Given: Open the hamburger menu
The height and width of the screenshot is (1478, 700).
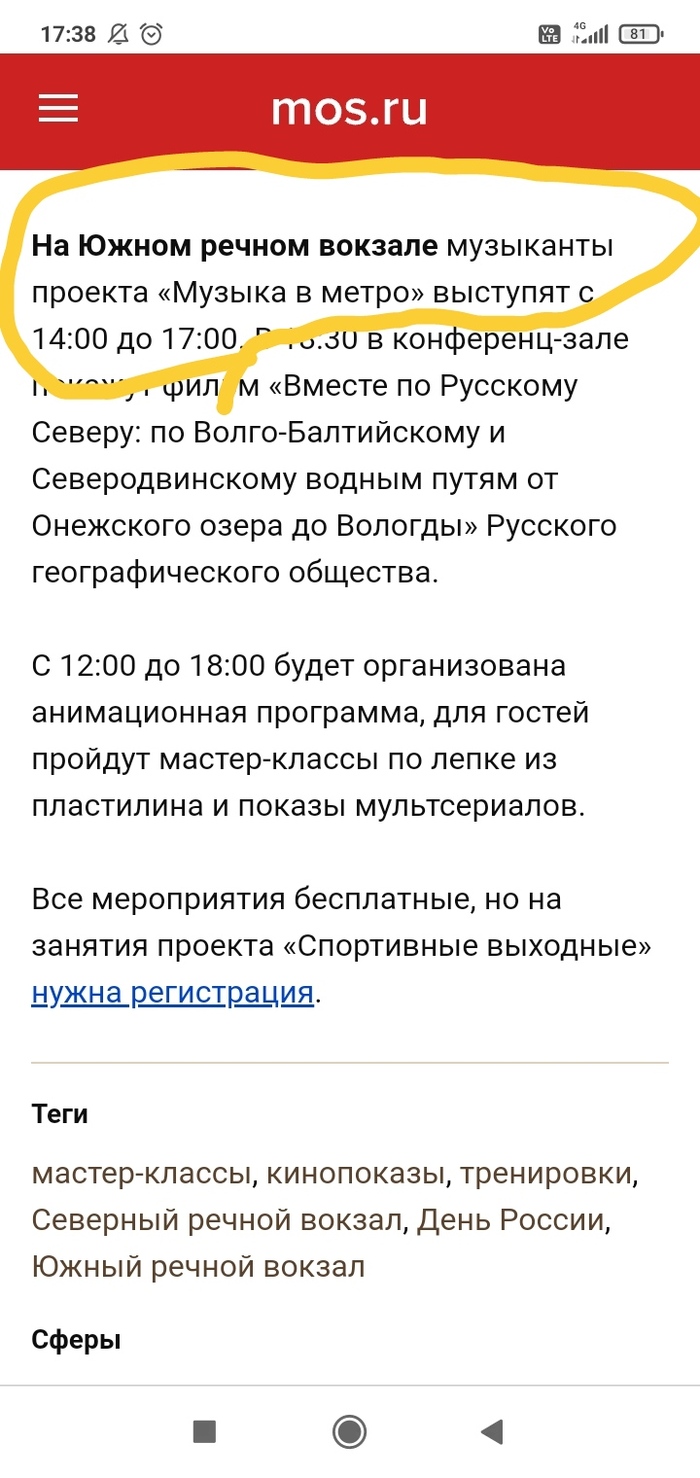Looking at the screenshot, I should pyautogui.click(x=58, y=109).
